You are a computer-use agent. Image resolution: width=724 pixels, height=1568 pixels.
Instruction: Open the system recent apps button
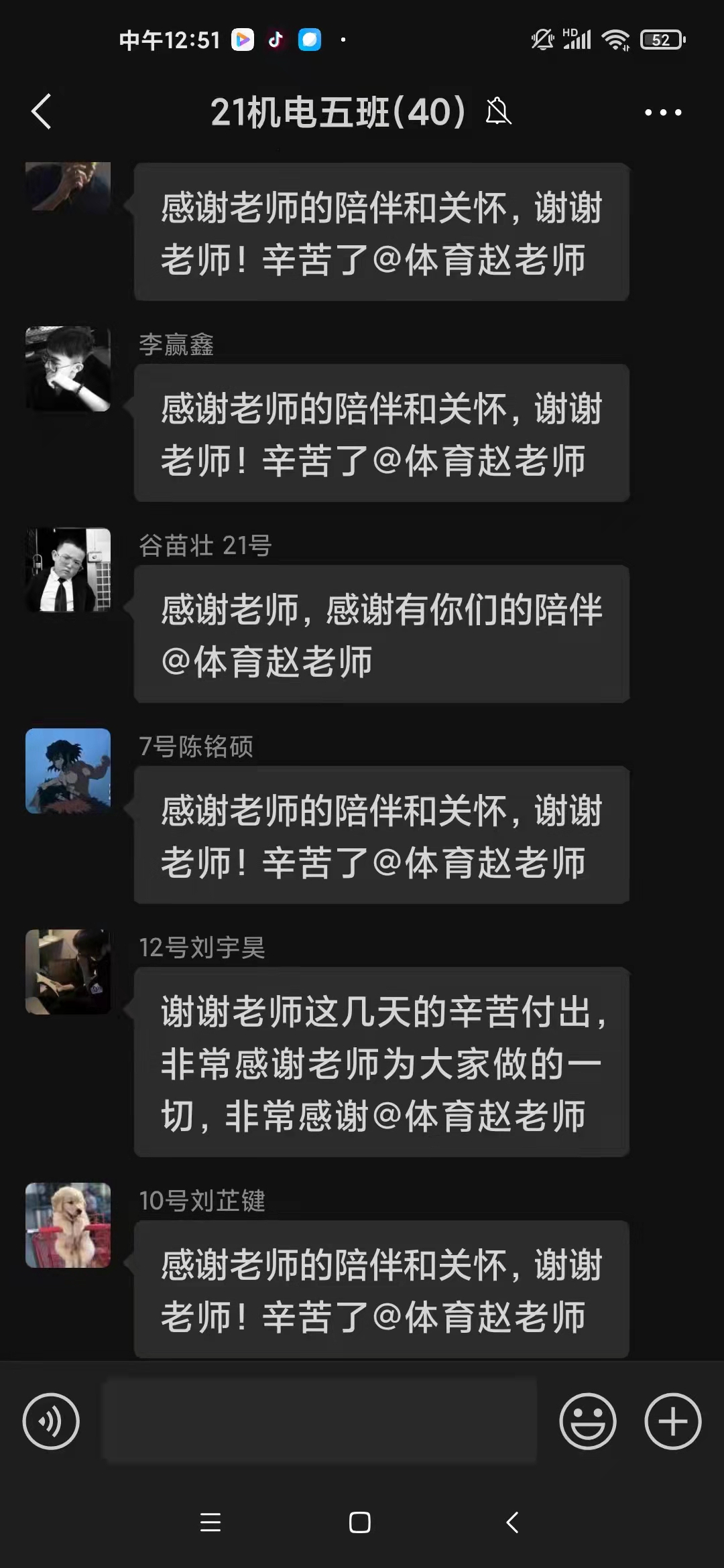(210, 1522)
